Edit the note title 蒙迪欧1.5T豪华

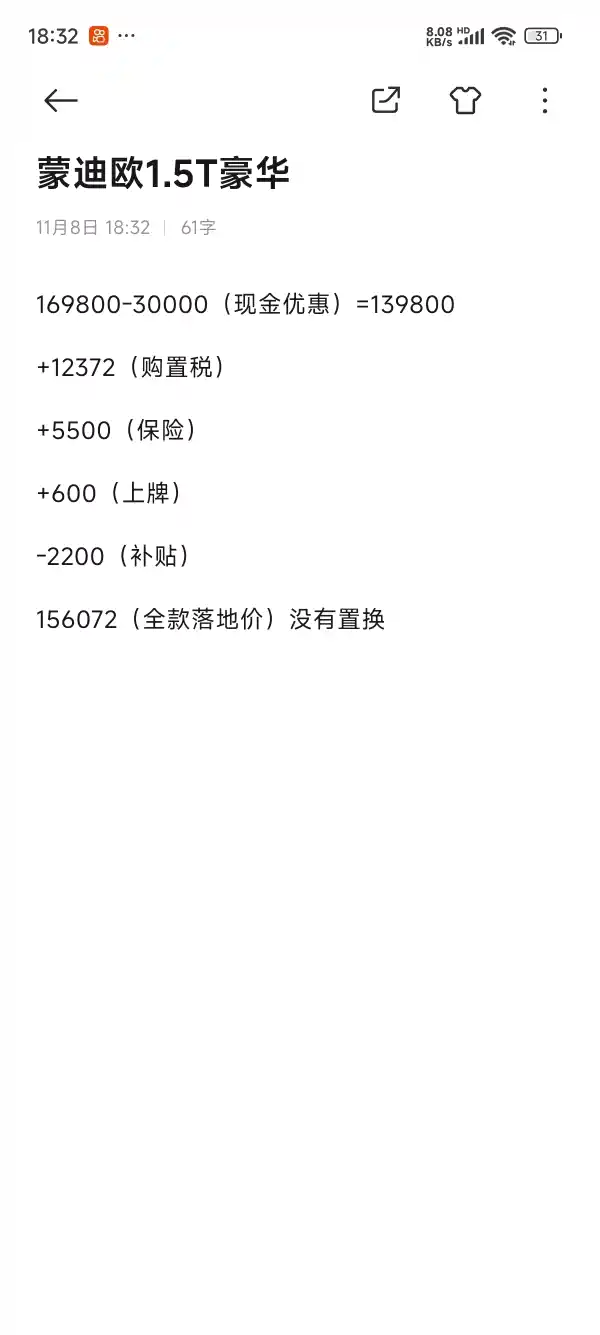pyautogui.click(x=163, y=174)
